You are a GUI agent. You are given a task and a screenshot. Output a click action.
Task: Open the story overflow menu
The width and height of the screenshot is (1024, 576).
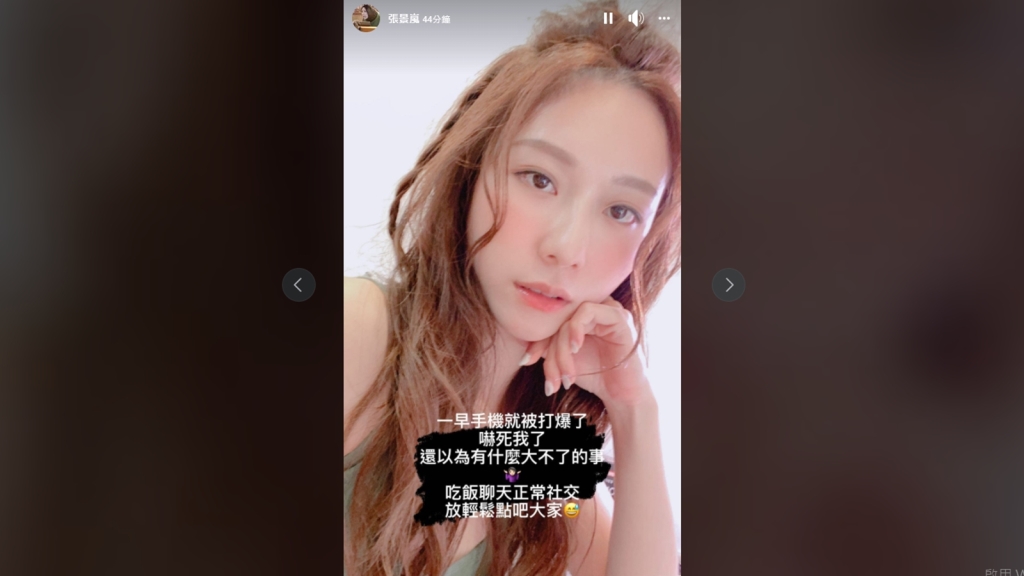pos(664,18)
